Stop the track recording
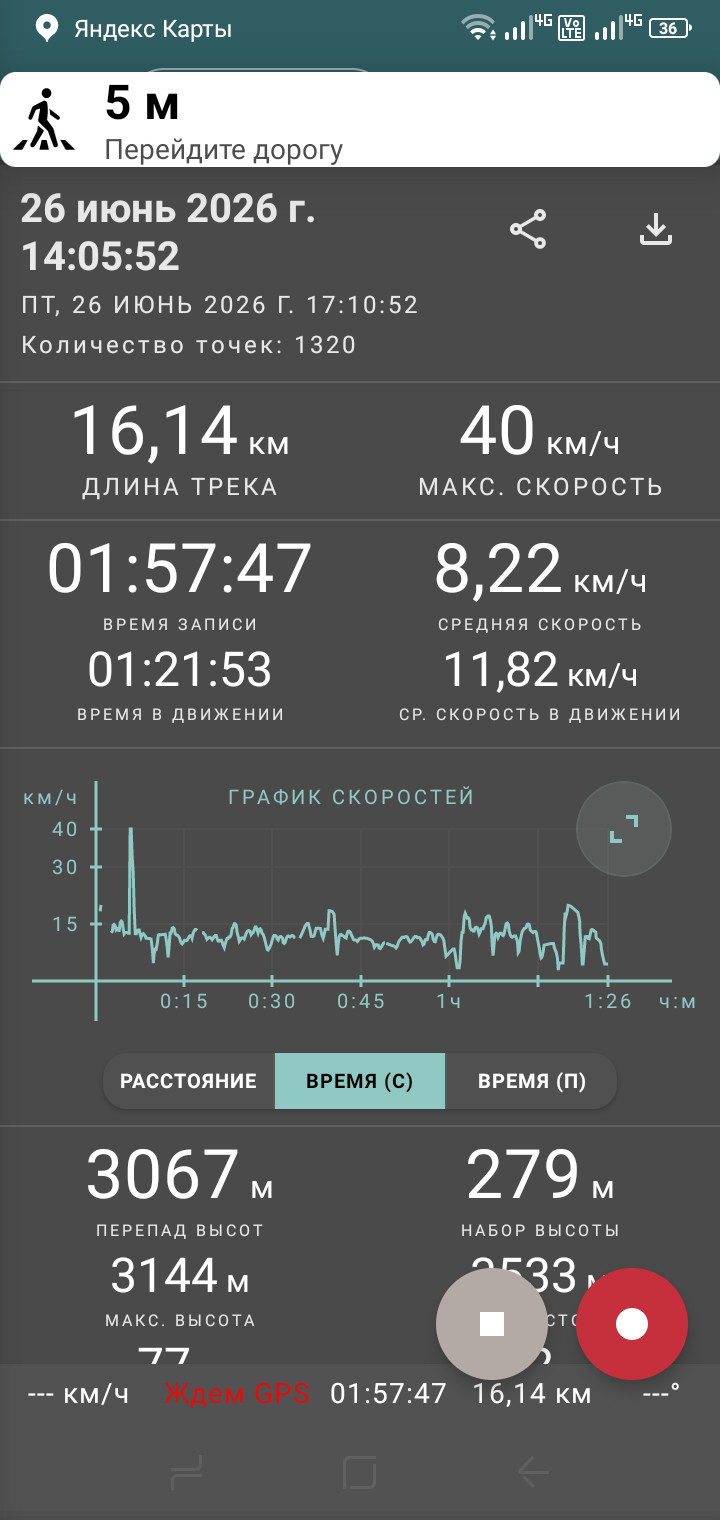 point(491,1324)
